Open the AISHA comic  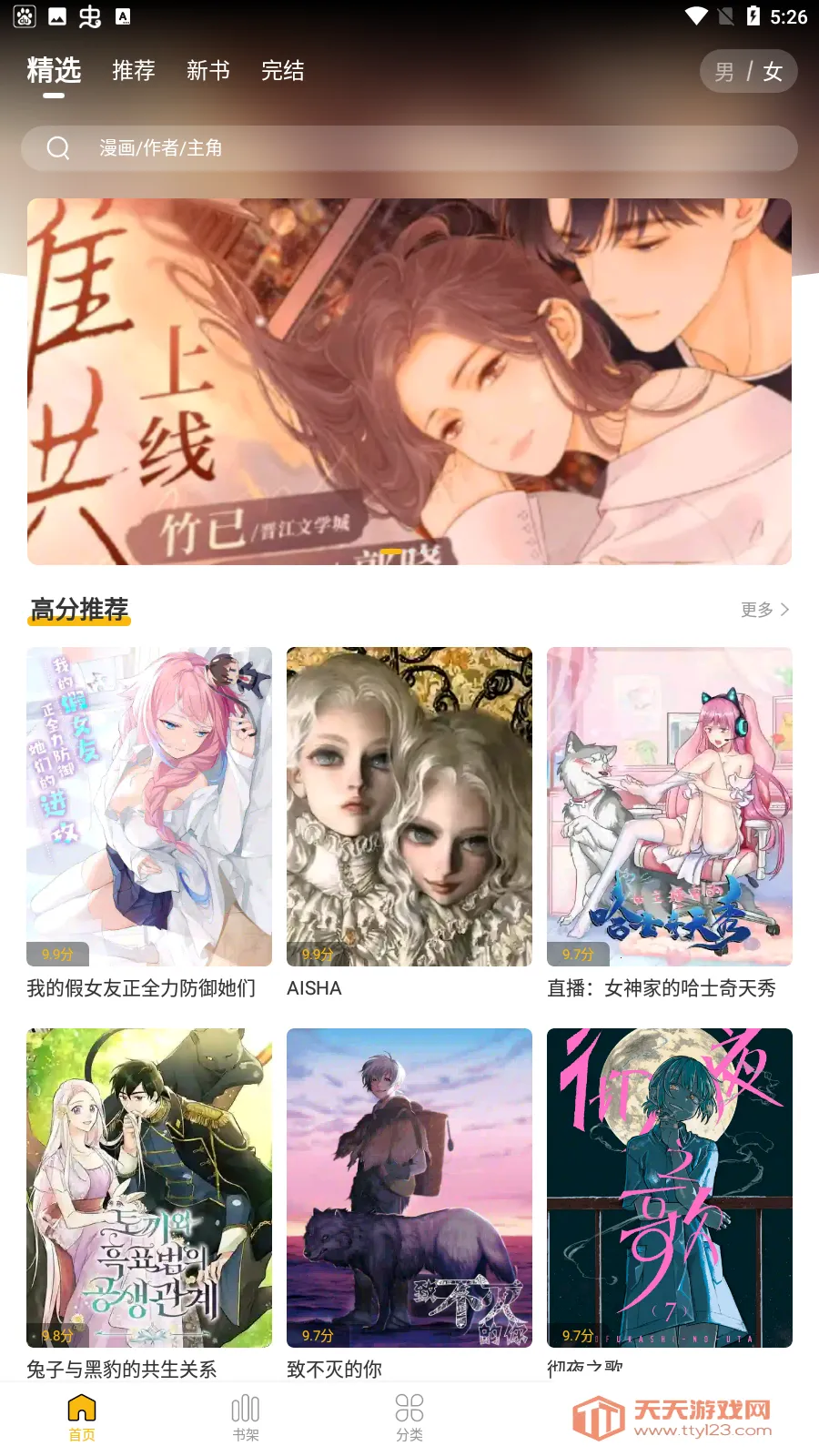409,806
